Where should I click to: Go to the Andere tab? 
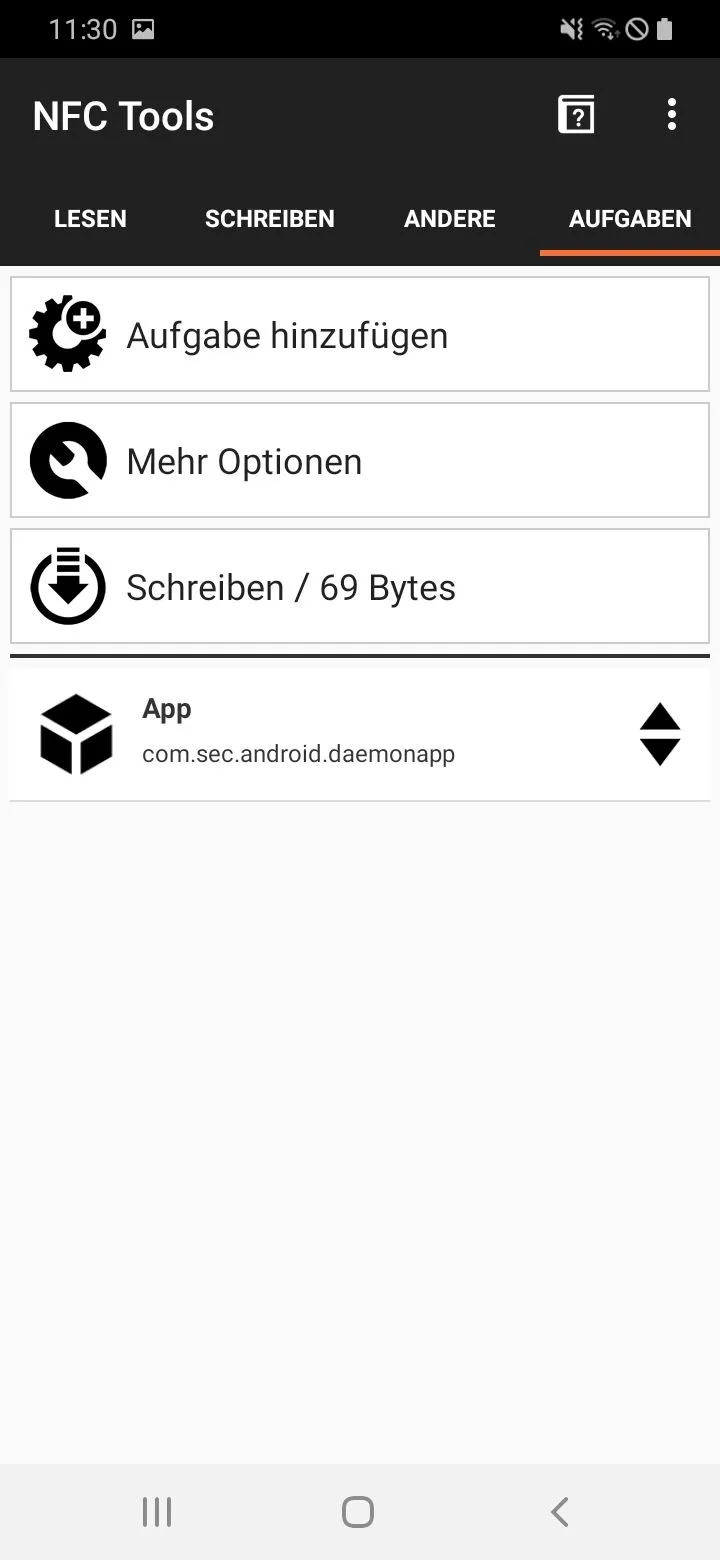[450, 219]
